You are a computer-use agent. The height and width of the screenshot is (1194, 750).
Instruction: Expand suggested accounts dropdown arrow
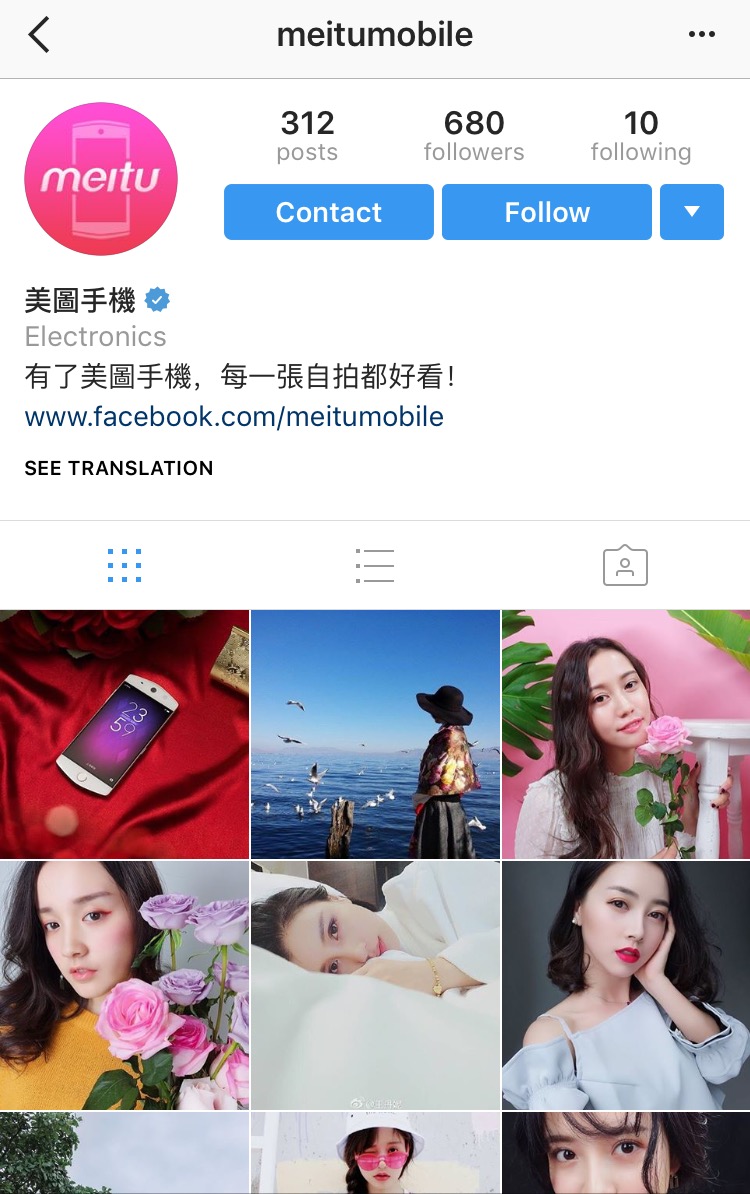coord(691,212)
